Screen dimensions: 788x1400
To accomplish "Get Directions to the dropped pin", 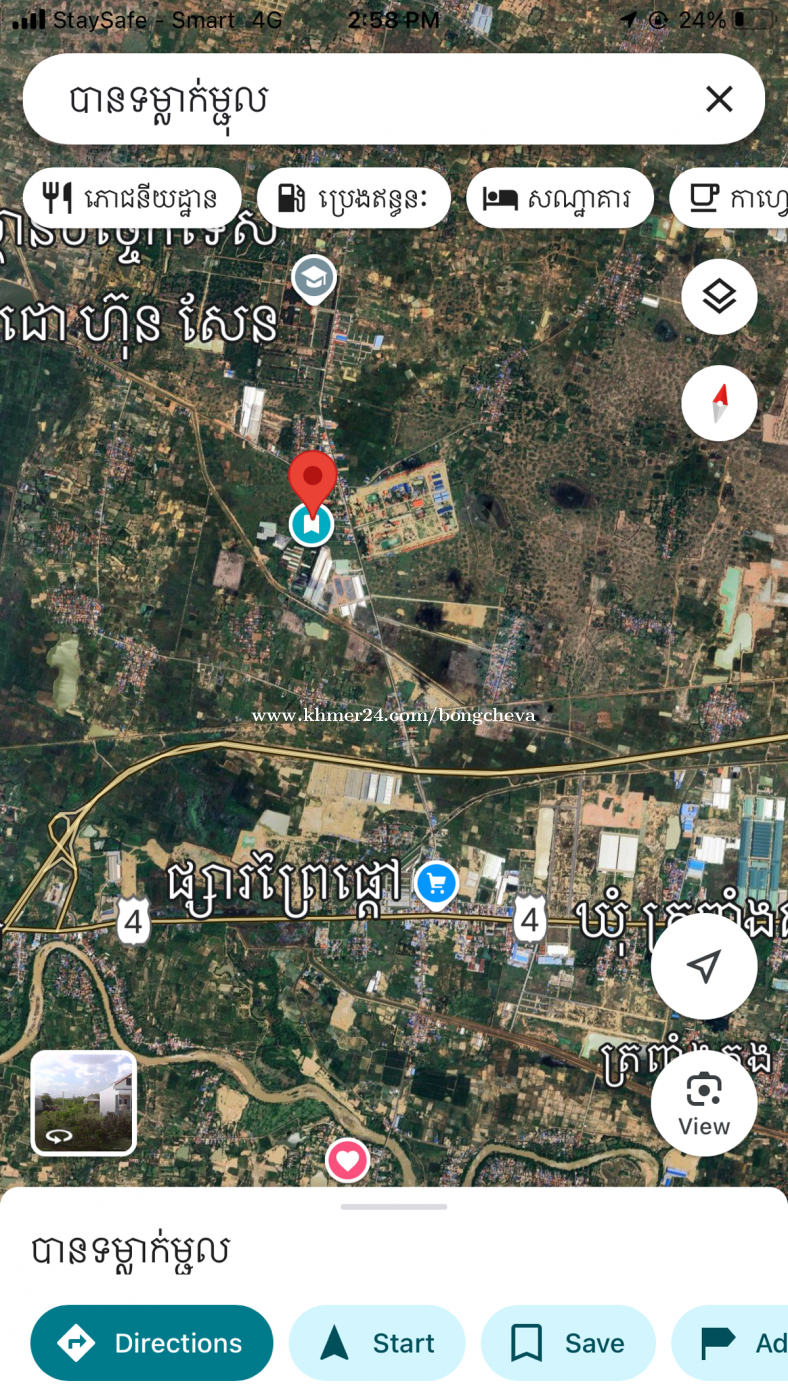I will click(x=152, y=1343).
